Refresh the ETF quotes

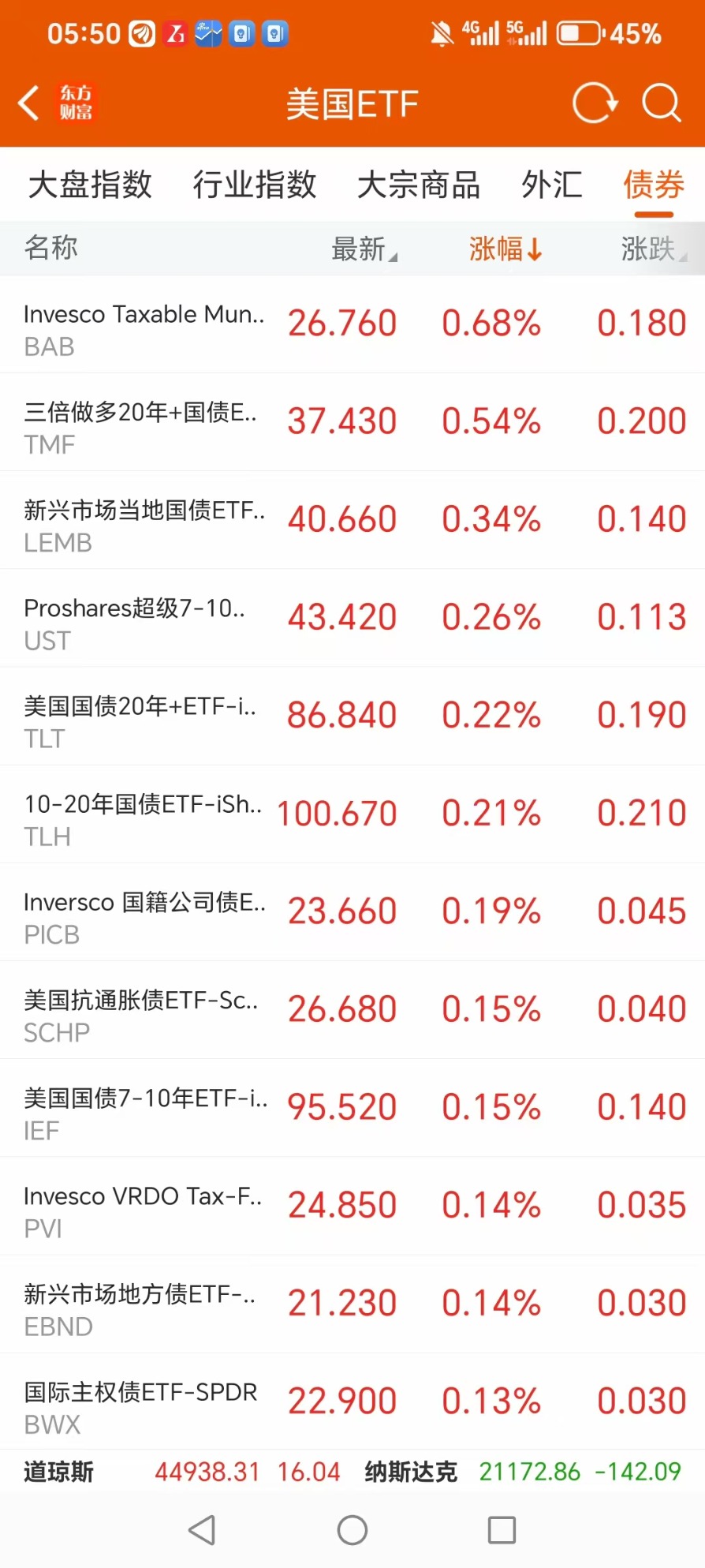595,103
